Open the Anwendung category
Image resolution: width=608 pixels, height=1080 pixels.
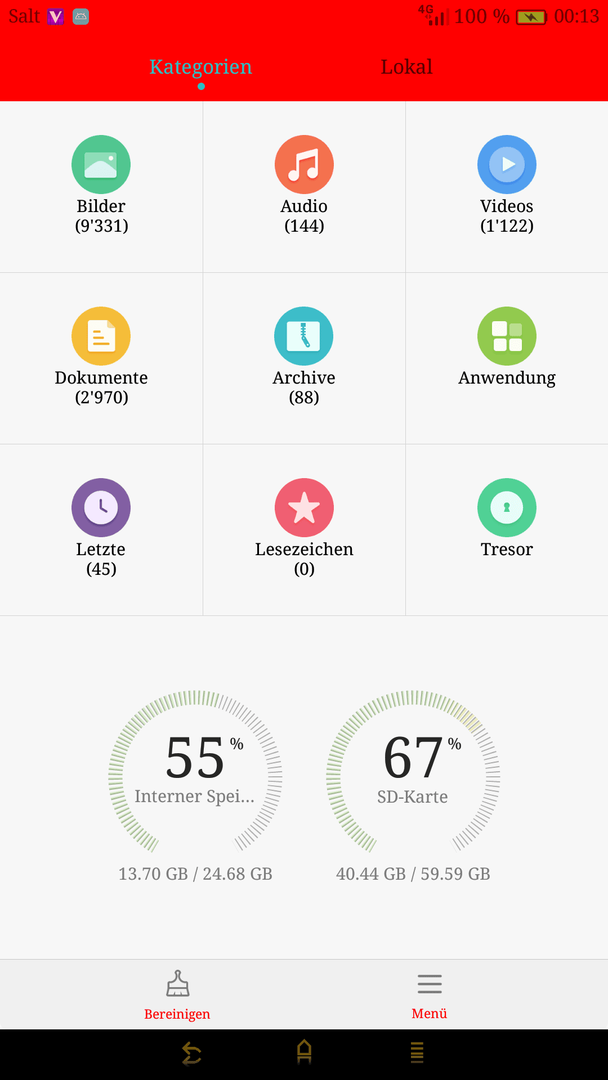coord(507,358)
